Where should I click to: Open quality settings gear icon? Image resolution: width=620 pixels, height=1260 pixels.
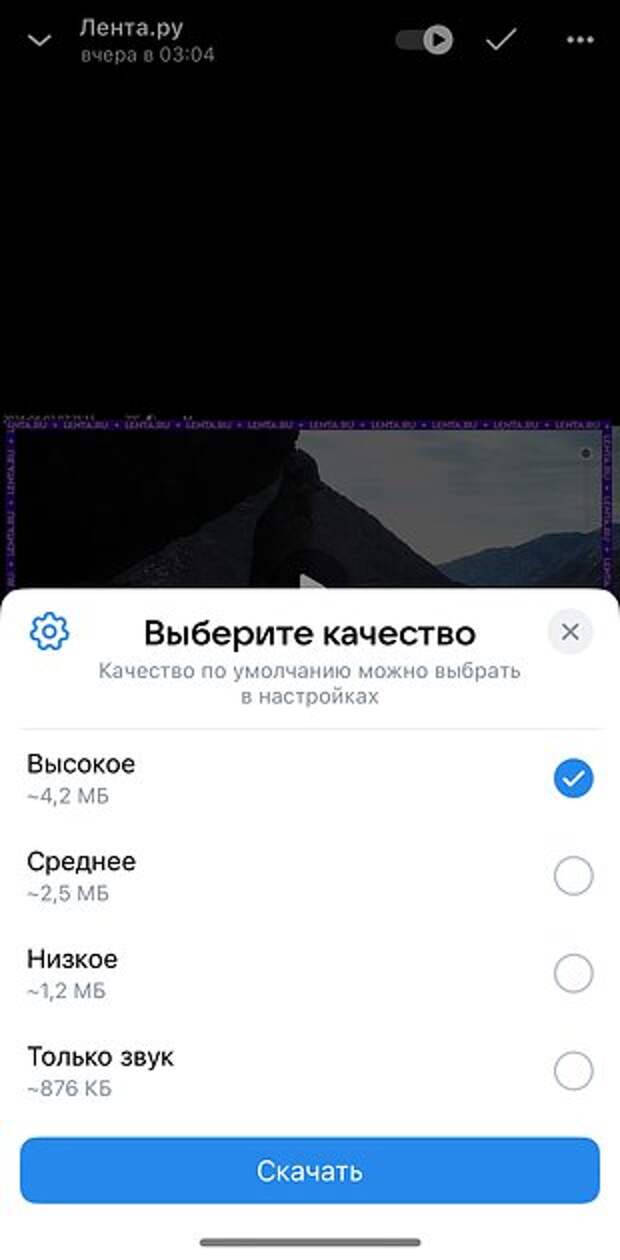pos(49,632)
